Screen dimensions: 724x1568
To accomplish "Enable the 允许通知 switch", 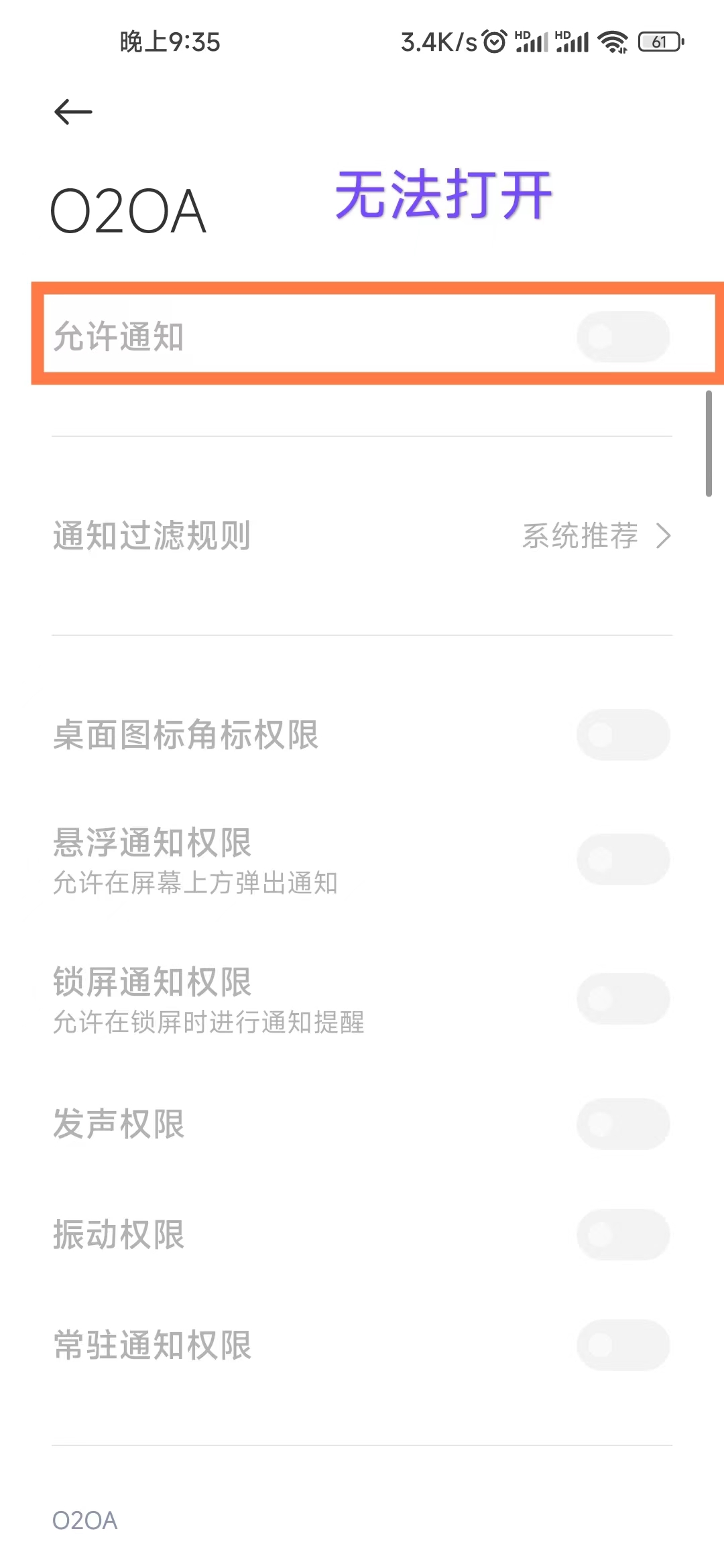I will click(x=623, y=336).
